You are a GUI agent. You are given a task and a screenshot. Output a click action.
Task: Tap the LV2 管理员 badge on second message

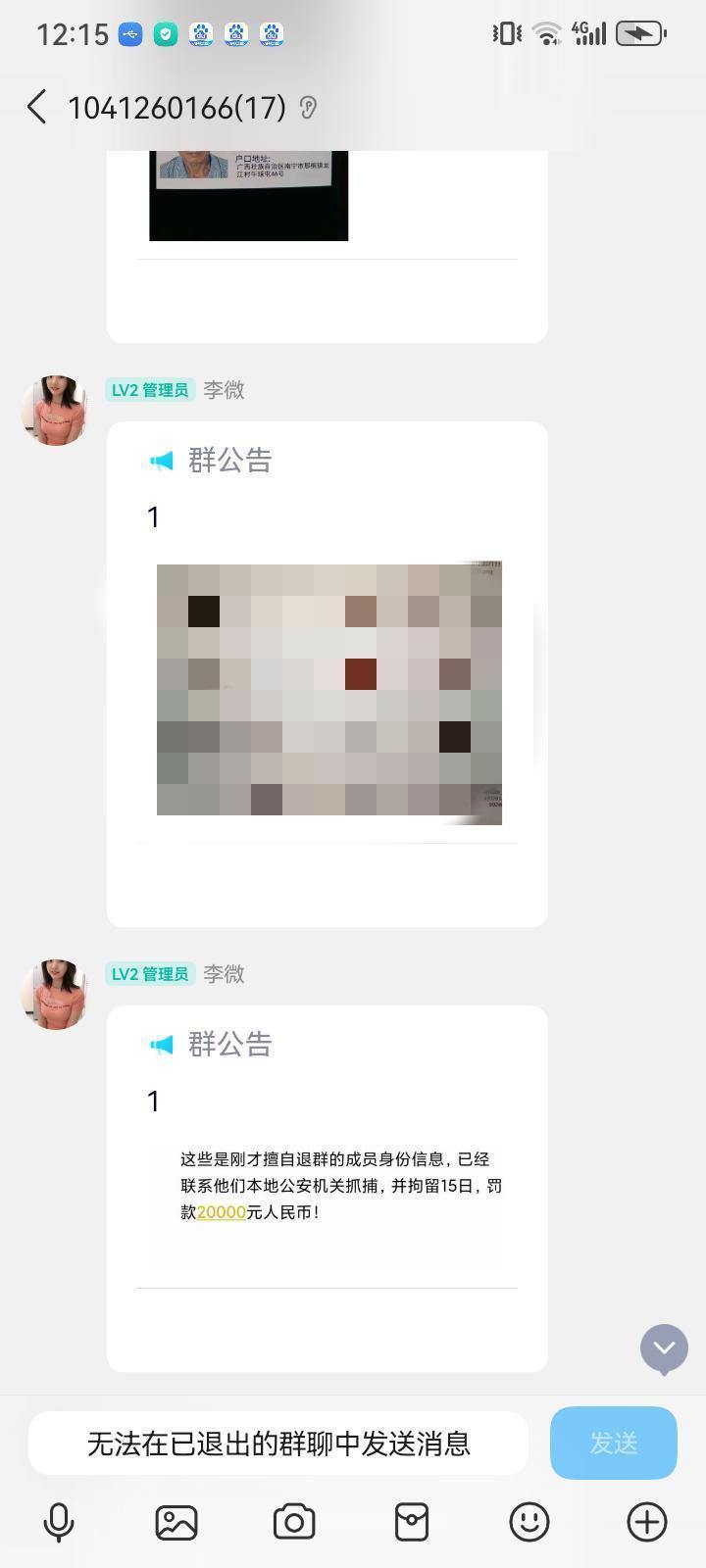149,974
